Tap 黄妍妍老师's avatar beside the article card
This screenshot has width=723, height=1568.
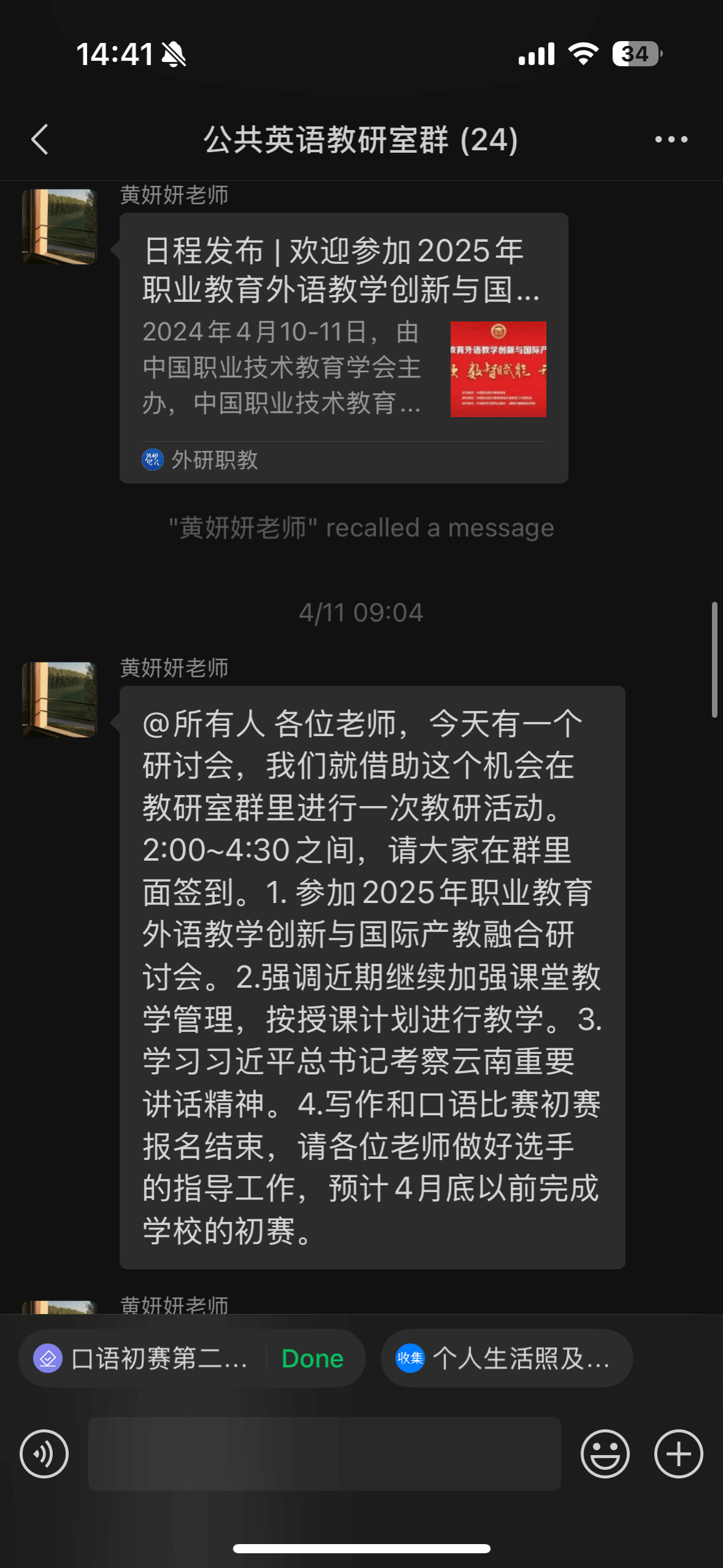pyautogui.click(x=60, y=227)
